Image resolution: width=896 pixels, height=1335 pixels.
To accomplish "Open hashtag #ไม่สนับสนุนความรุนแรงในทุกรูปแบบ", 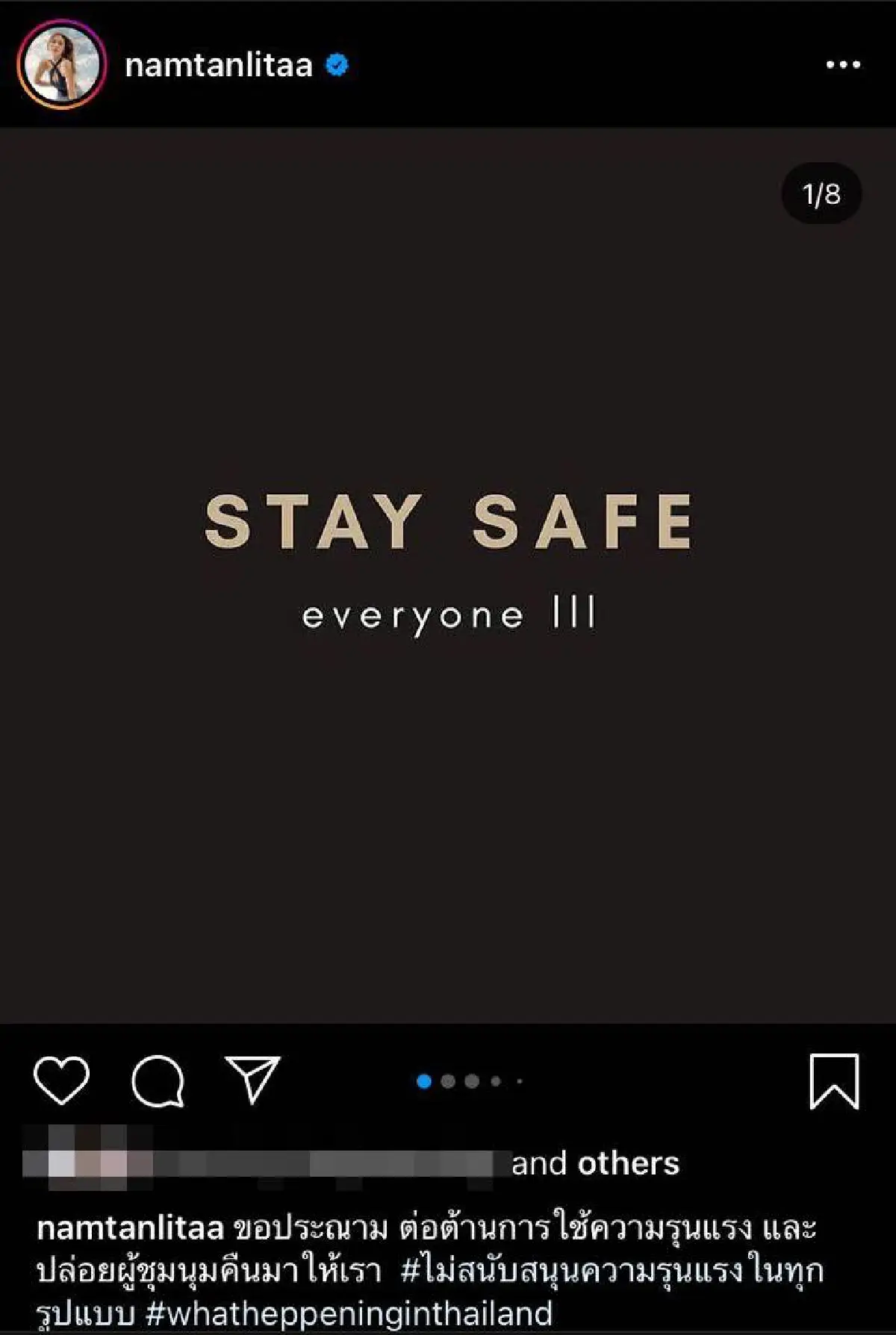I will point(612,1272).
